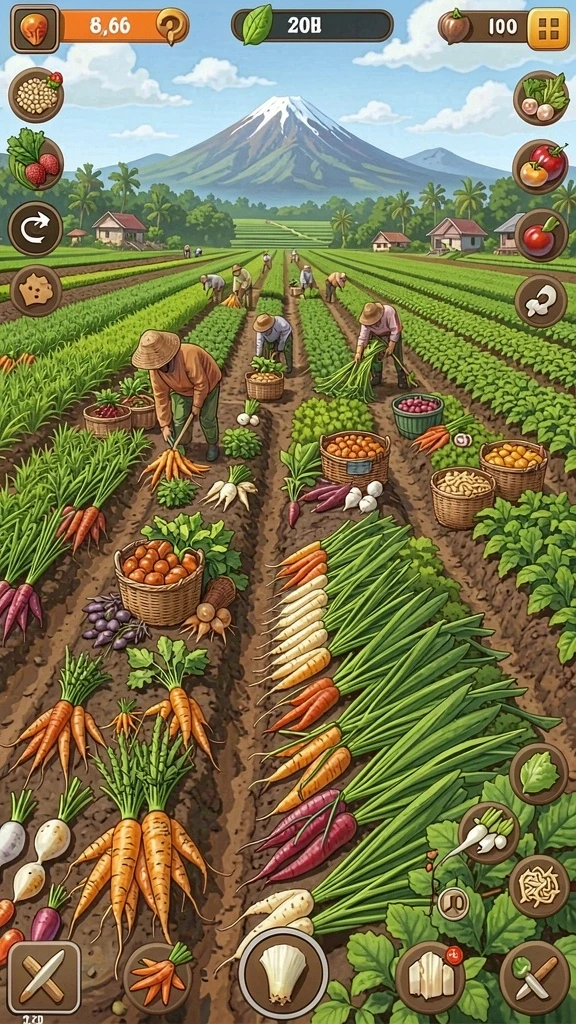Screen dimensions: 576x1024
Task: Select the carrot bunch button
Action: pos(158,978)
